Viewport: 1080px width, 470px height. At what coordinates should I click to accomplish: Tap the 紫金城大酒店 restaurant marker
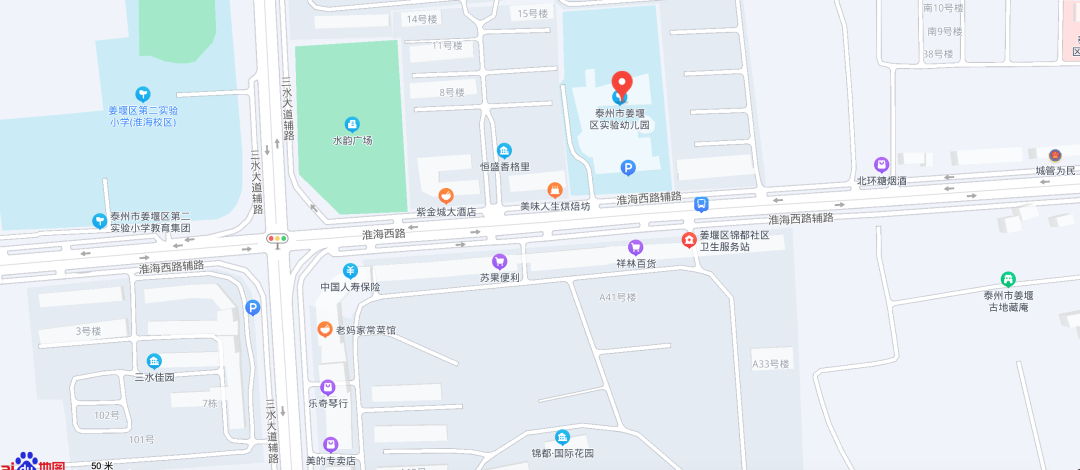[446, 196]
